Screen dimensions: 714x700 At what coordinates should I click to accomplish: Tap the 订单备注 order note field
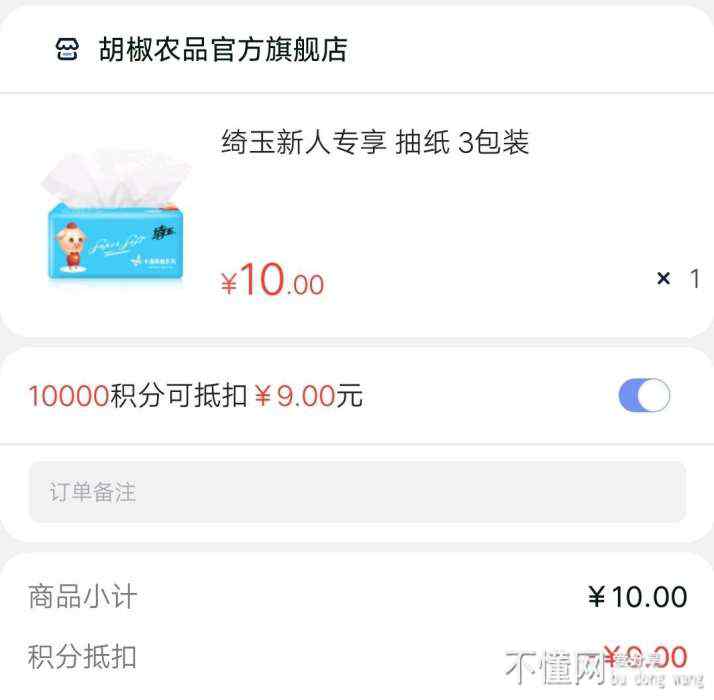point(357,492)
